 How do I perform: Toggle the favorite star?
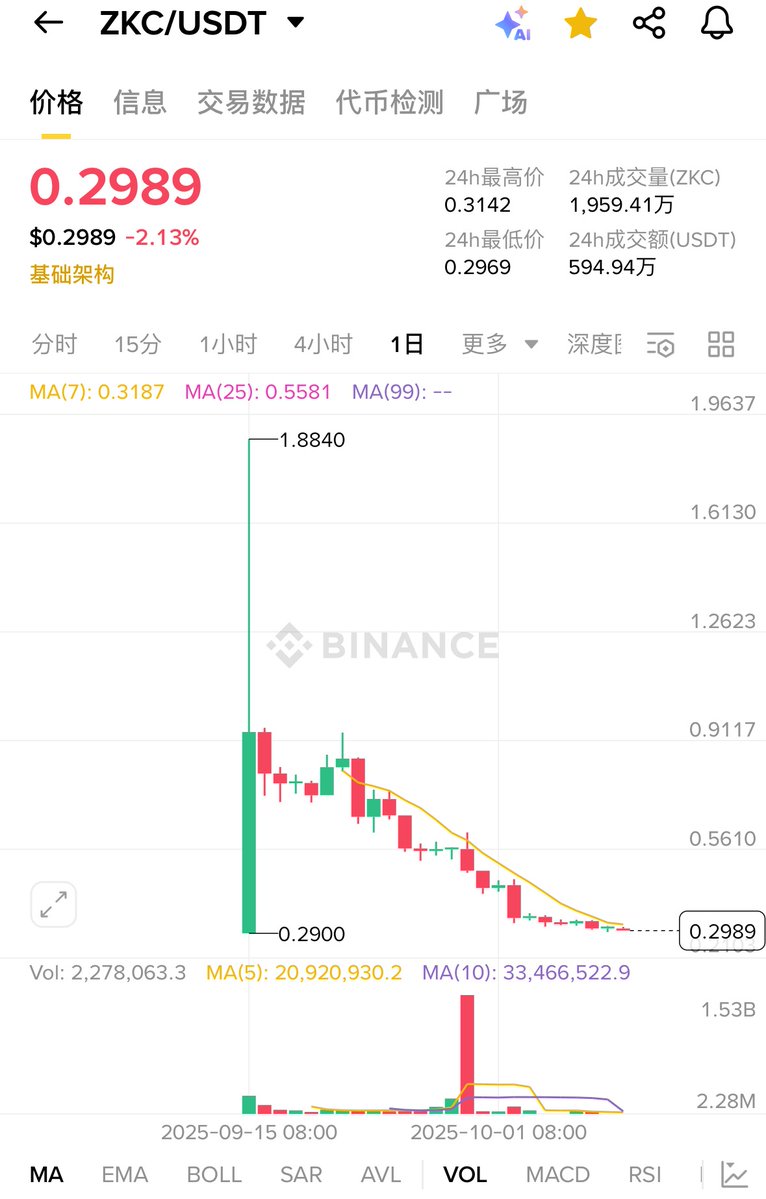[580, 23]
